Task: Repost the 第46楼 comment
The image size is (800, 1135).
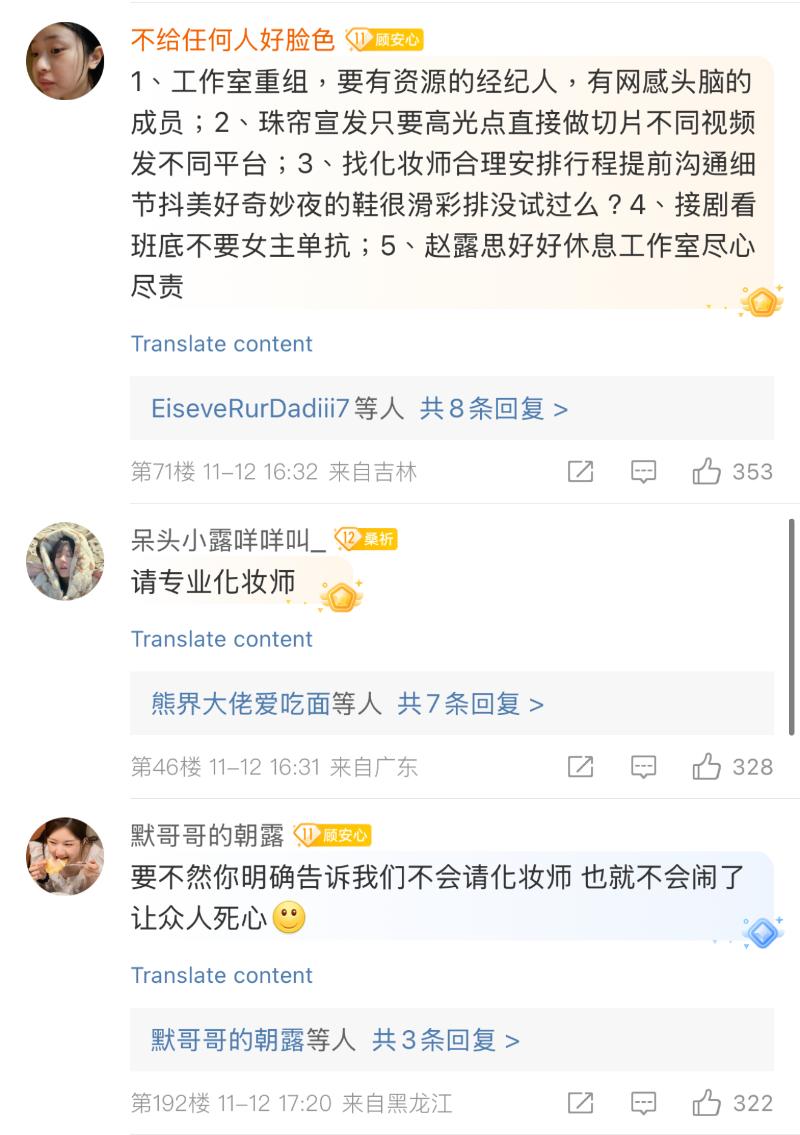Action: [580, 767]
